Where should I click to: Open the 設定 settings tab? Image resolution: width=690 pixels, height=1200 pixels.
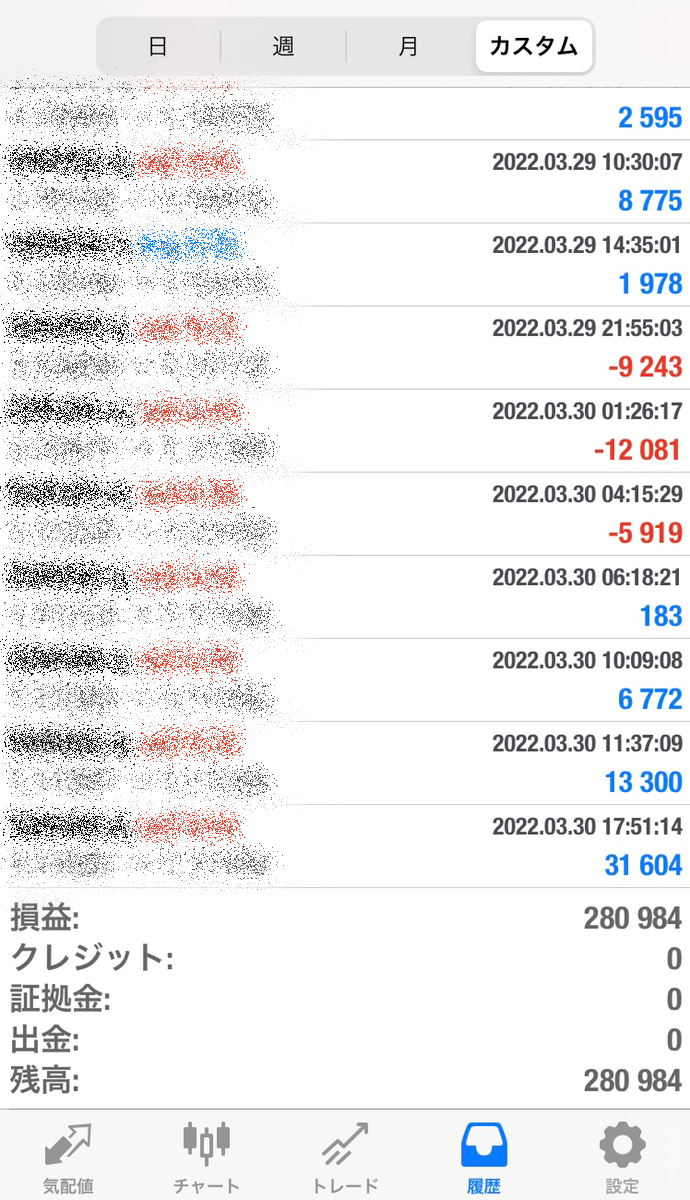621,1156
